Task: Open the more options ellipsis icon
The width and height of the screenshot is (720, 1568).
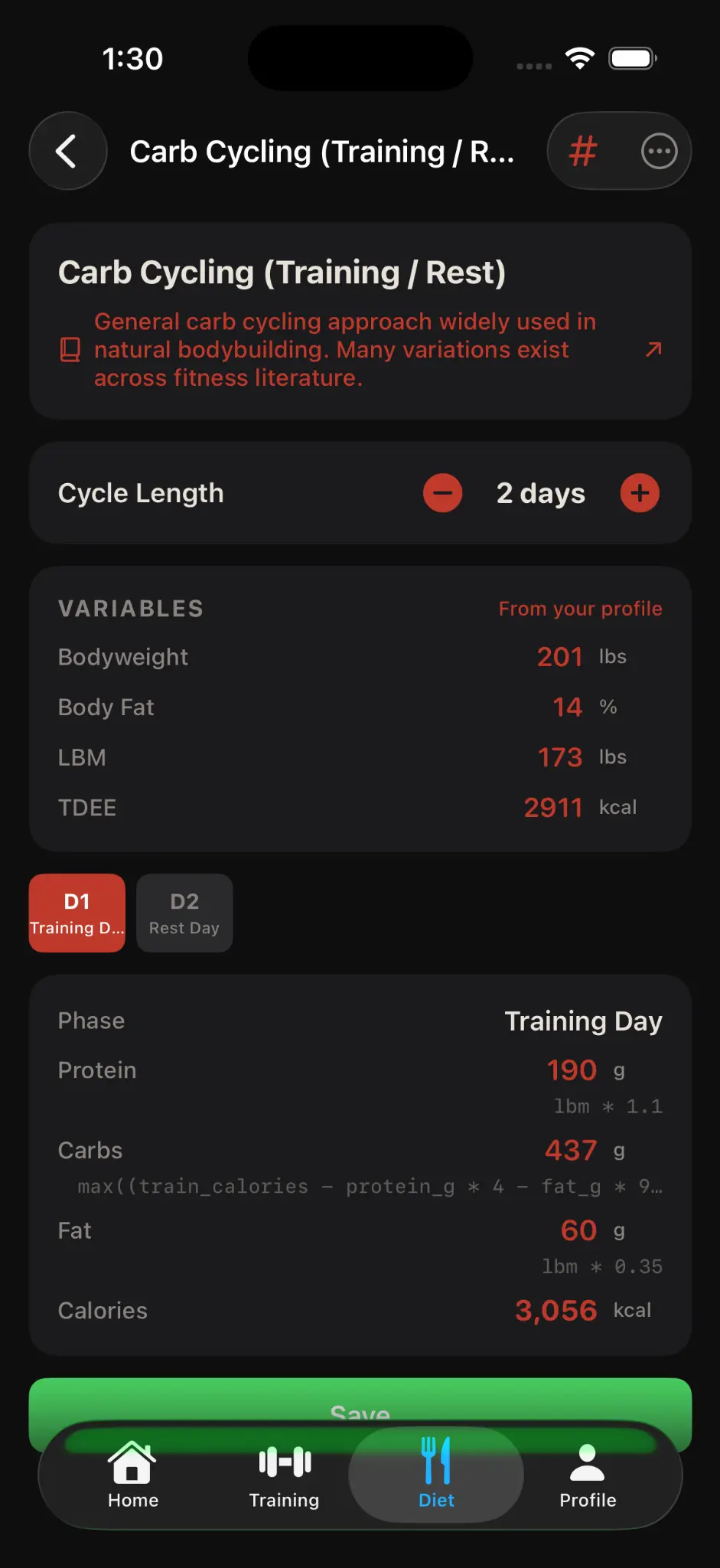Action: click(658, 151)
